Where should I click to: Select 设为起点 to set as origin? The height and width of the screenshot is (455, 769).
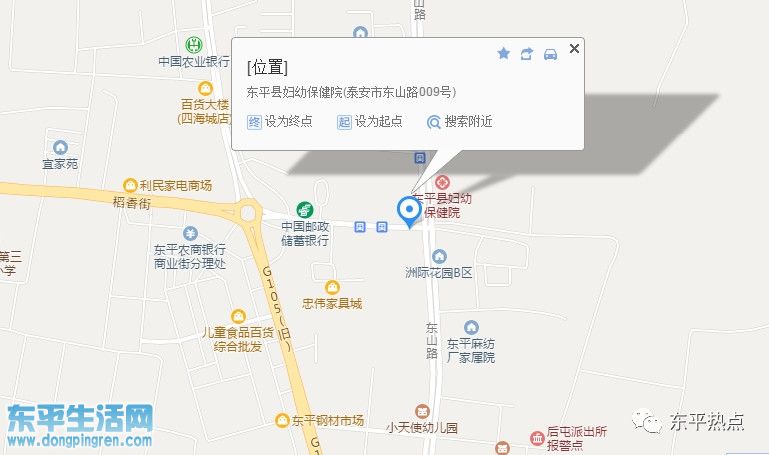click(x=370, y=122)
